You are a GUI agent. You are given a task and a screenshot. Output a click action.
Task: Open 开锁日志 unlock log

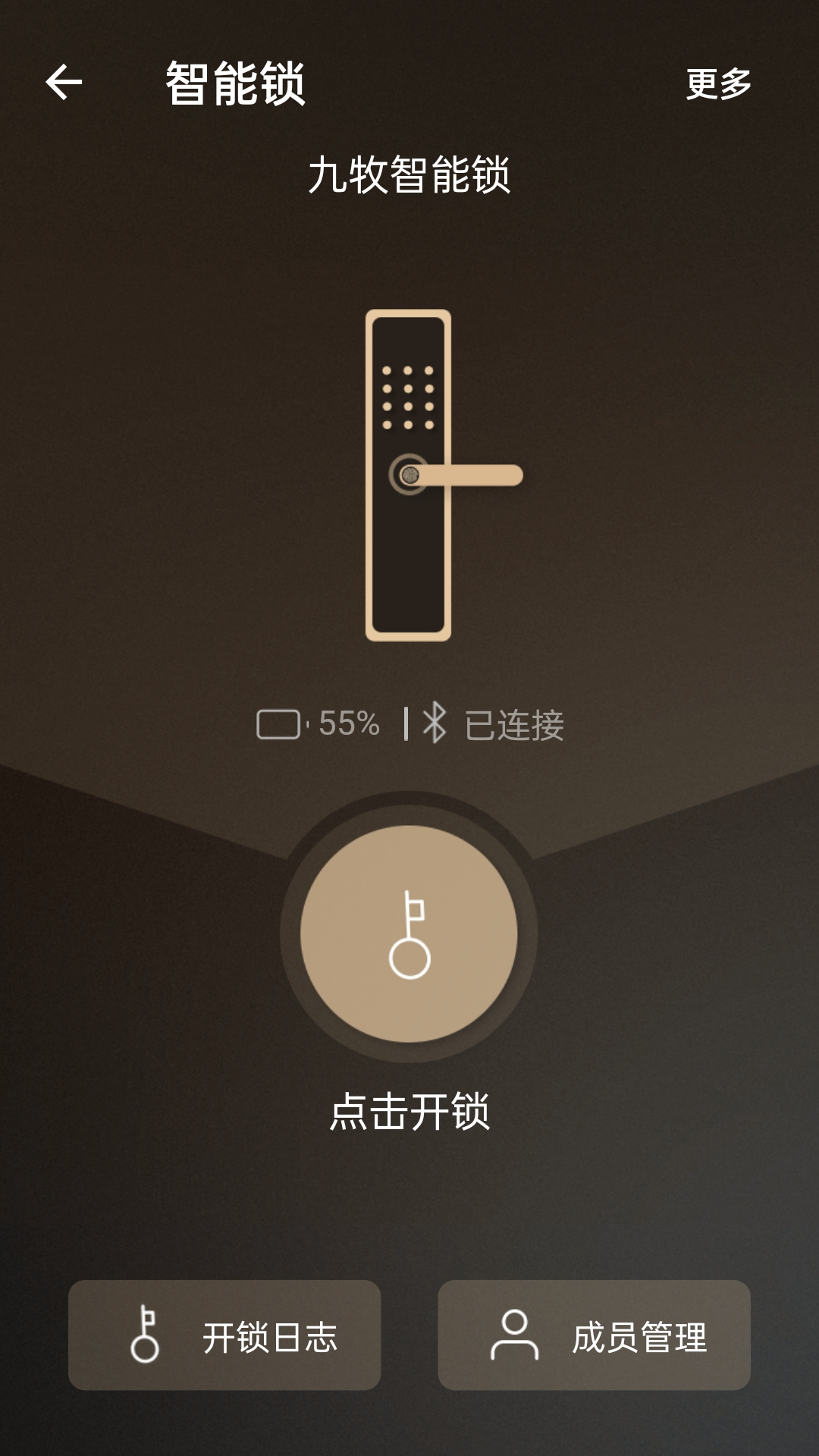pos(224,1335)
